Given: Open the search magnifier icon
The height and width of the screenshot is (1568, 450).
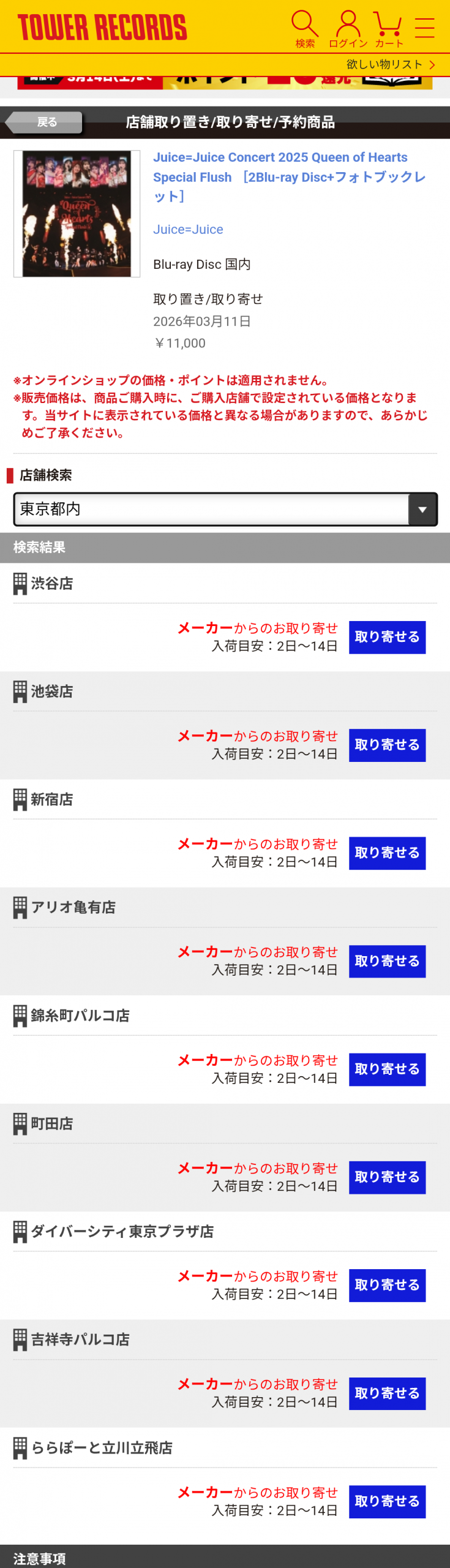Looking at the screenshot, I should tap(305, 28).
